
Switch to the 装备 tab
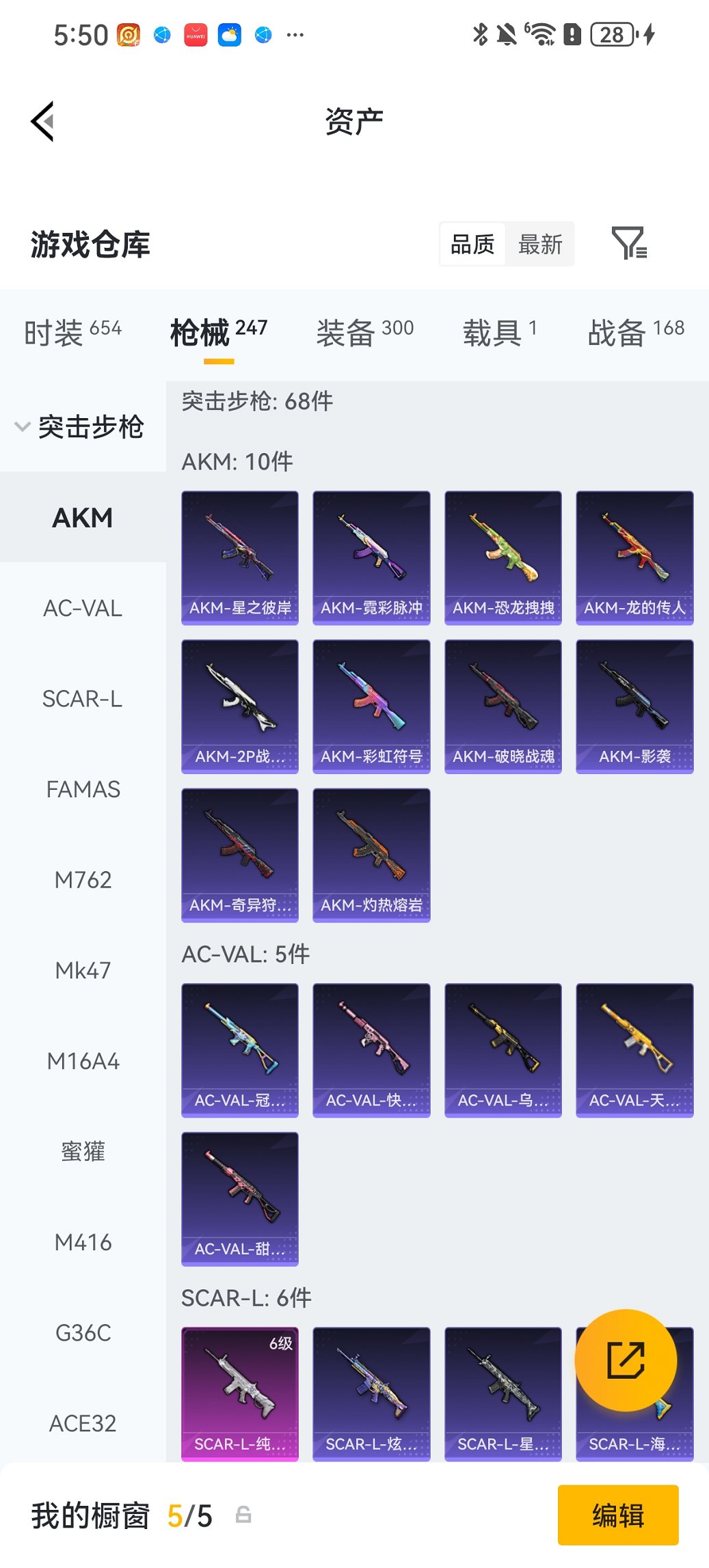click(x=364, y=333)
